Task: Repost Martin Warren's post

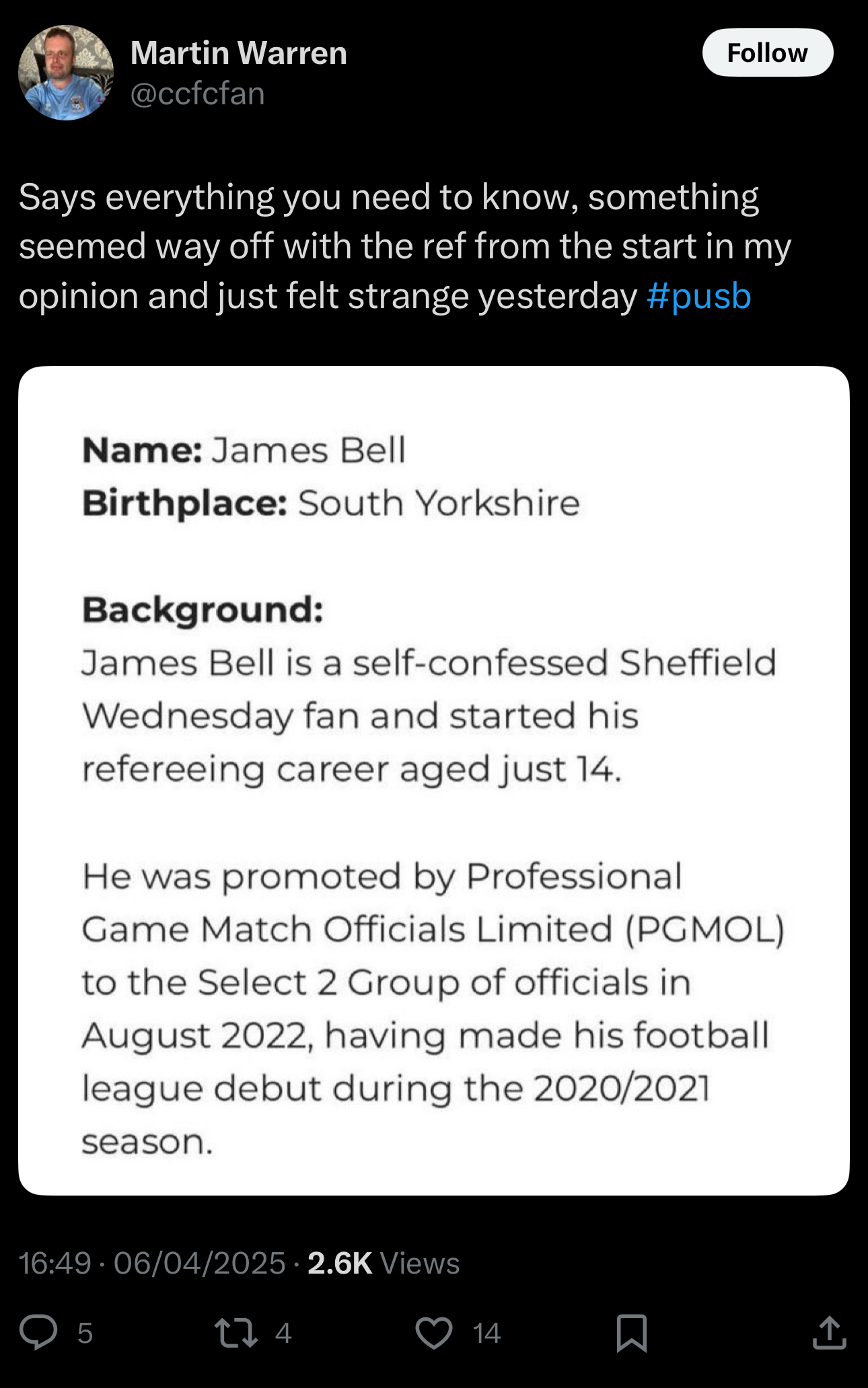Action: [236, 1332]
